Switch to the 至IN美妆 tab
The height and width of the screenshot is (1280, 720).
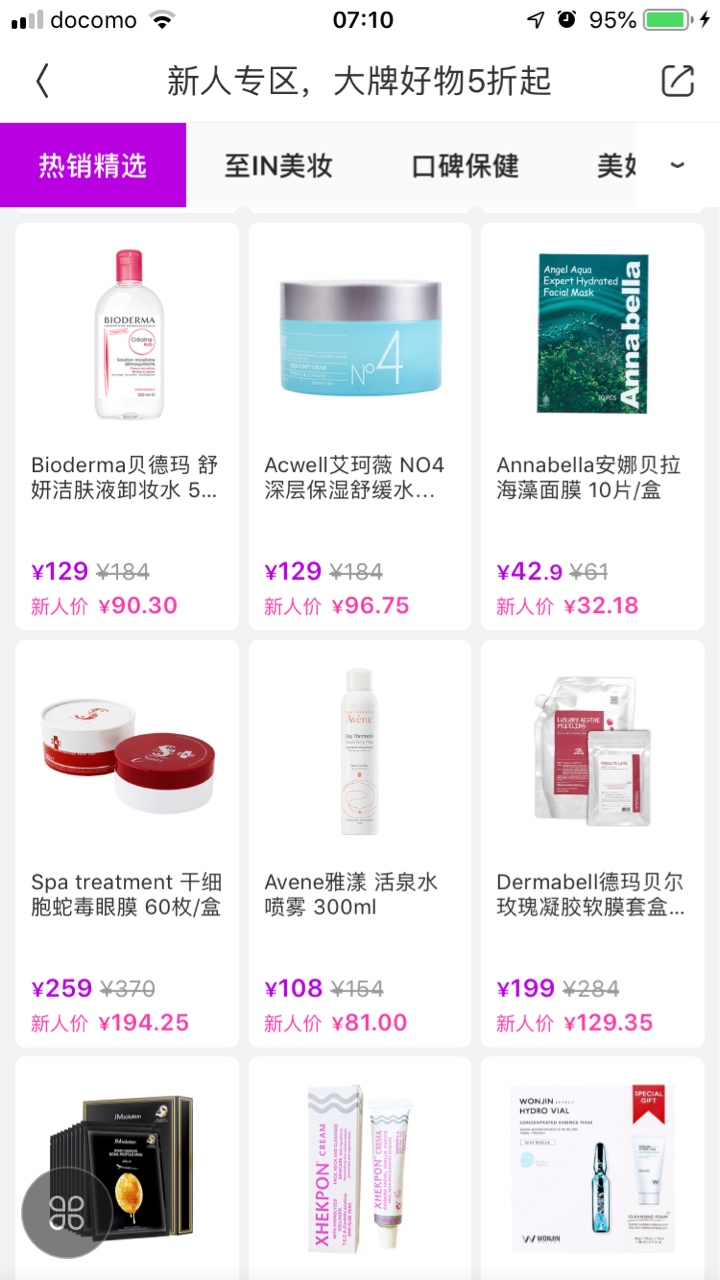coord(278,165)
